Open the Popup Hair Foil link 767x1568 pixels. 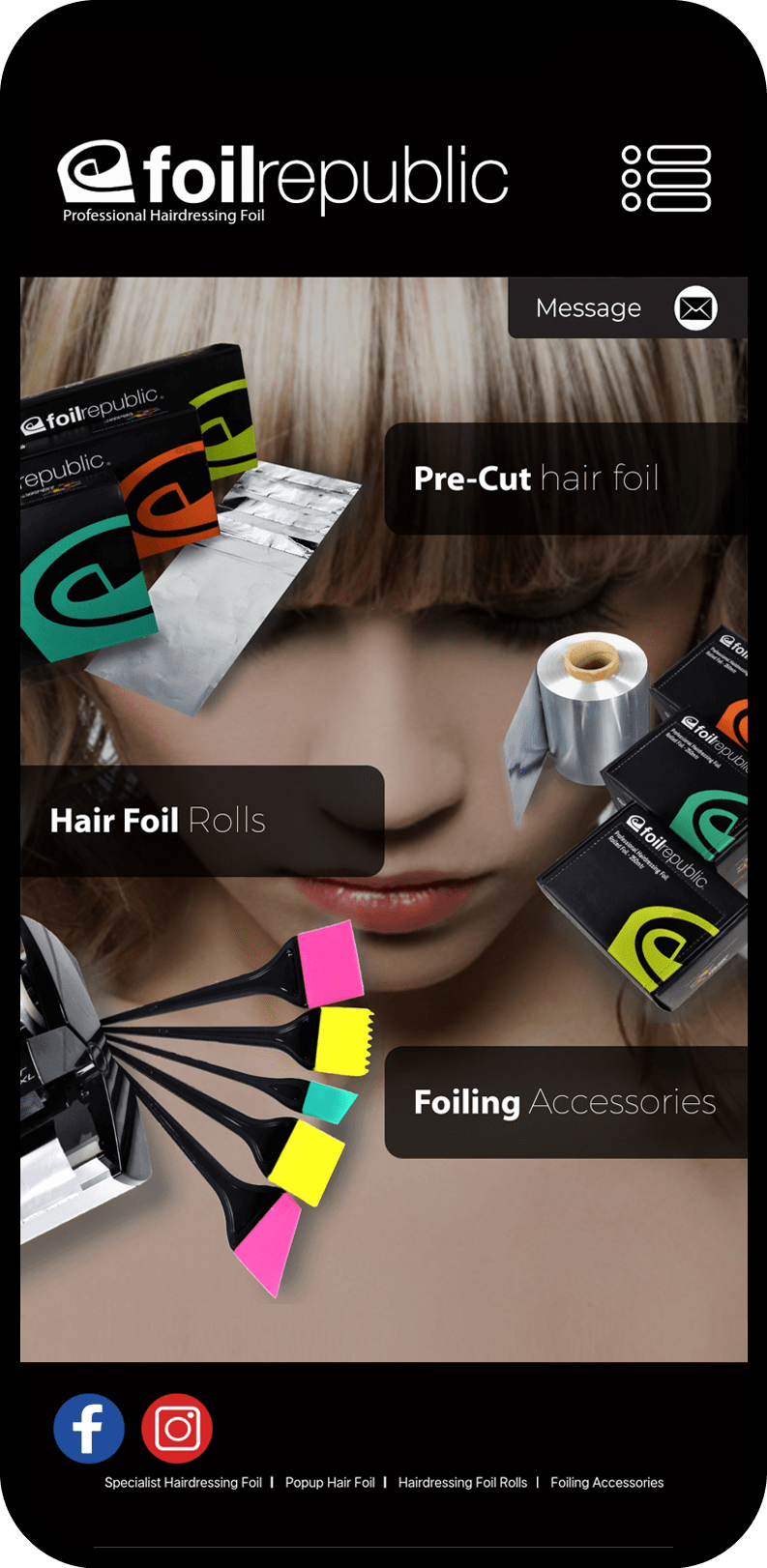pyautogui.click(x=332, y=1482)
